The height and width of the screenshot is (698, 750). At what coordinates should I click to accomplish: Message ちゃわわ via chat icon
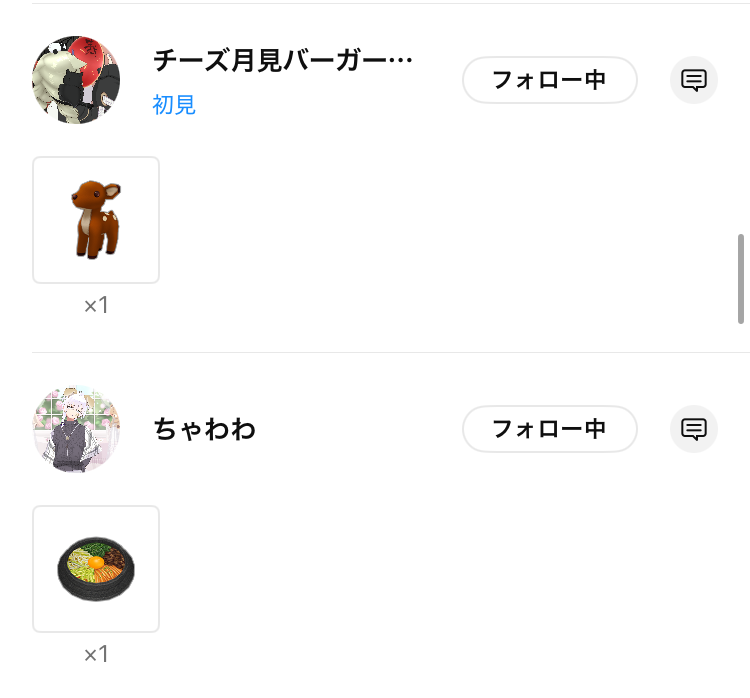[694, 429]
